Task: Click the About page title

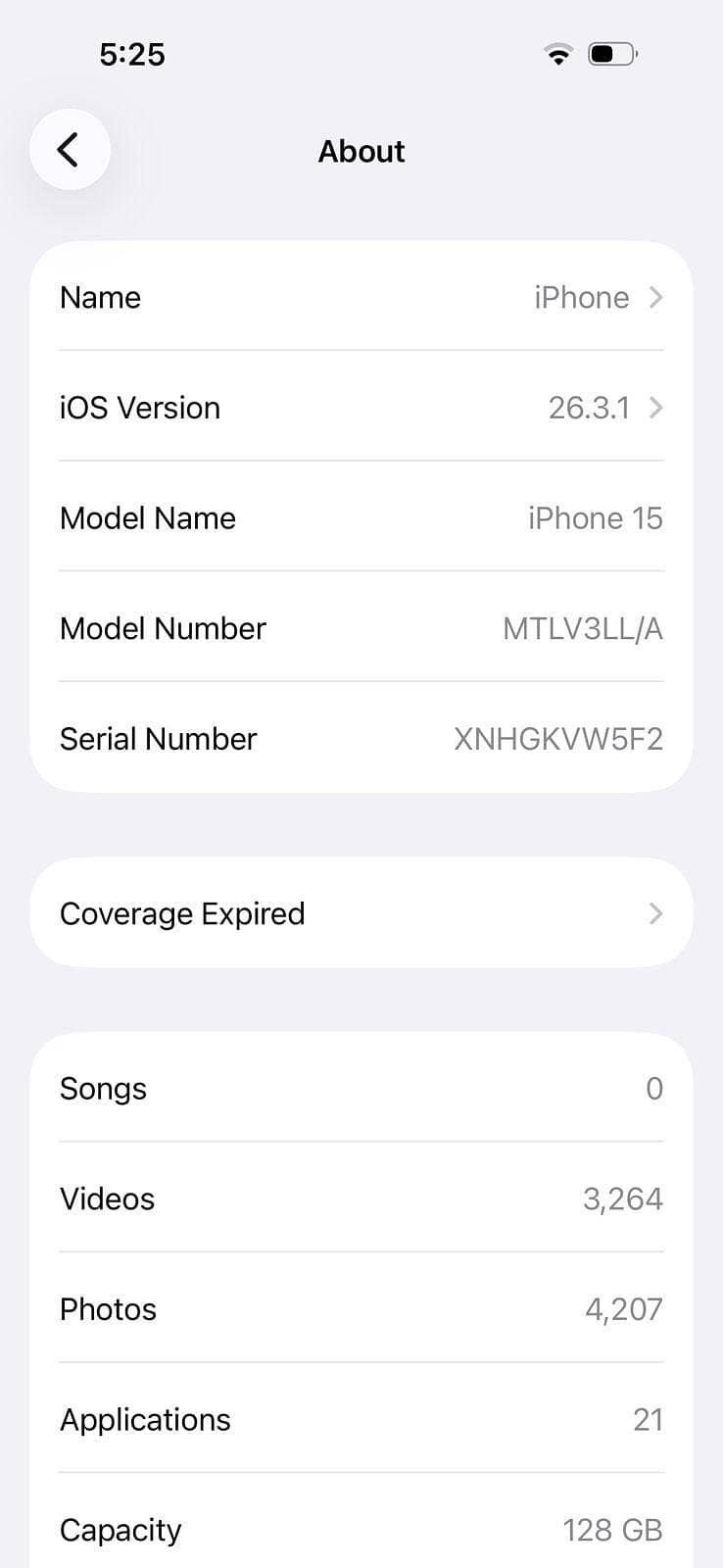Action: coord(361,151)
